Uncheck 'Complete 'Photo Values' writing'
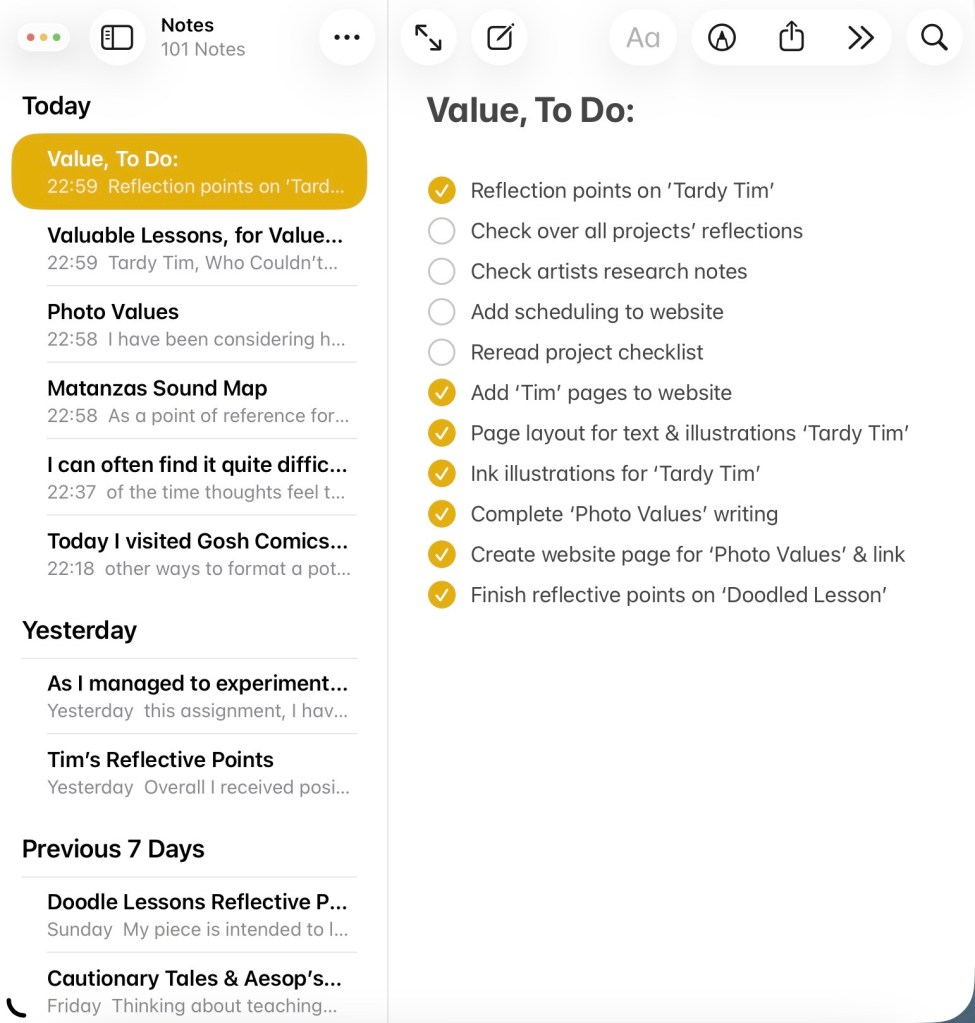 click(x=441, y=514)
